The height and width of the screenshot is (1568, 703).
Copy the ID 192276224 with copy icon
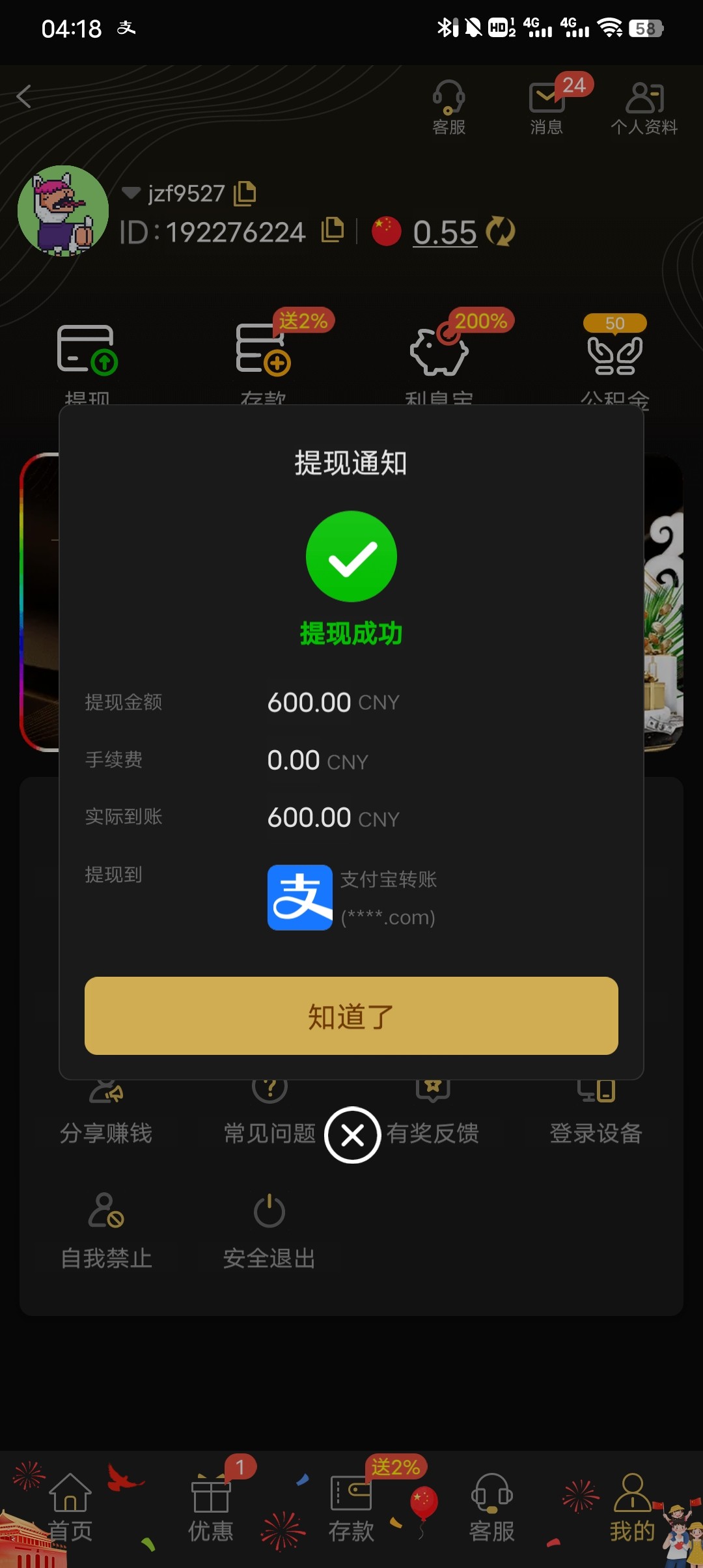click(332, 231)
